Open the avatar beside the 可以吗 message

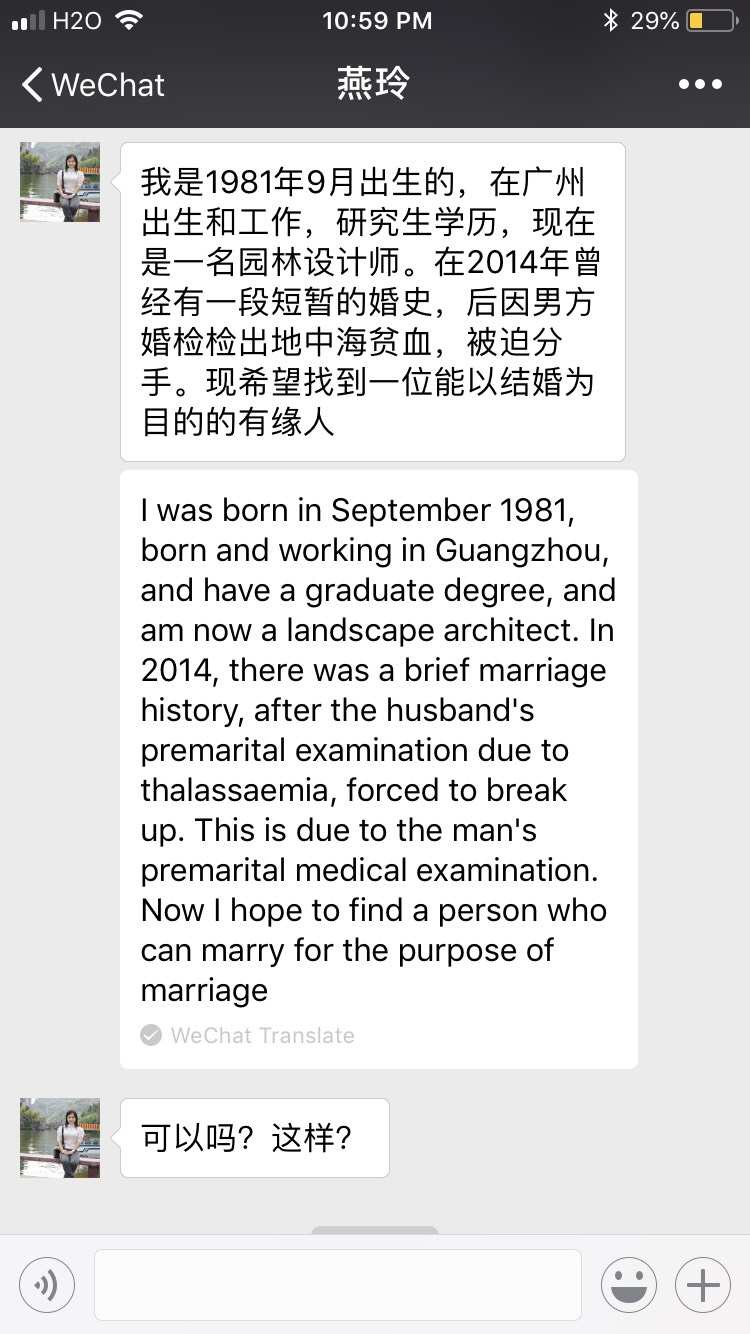point(60,1138)
